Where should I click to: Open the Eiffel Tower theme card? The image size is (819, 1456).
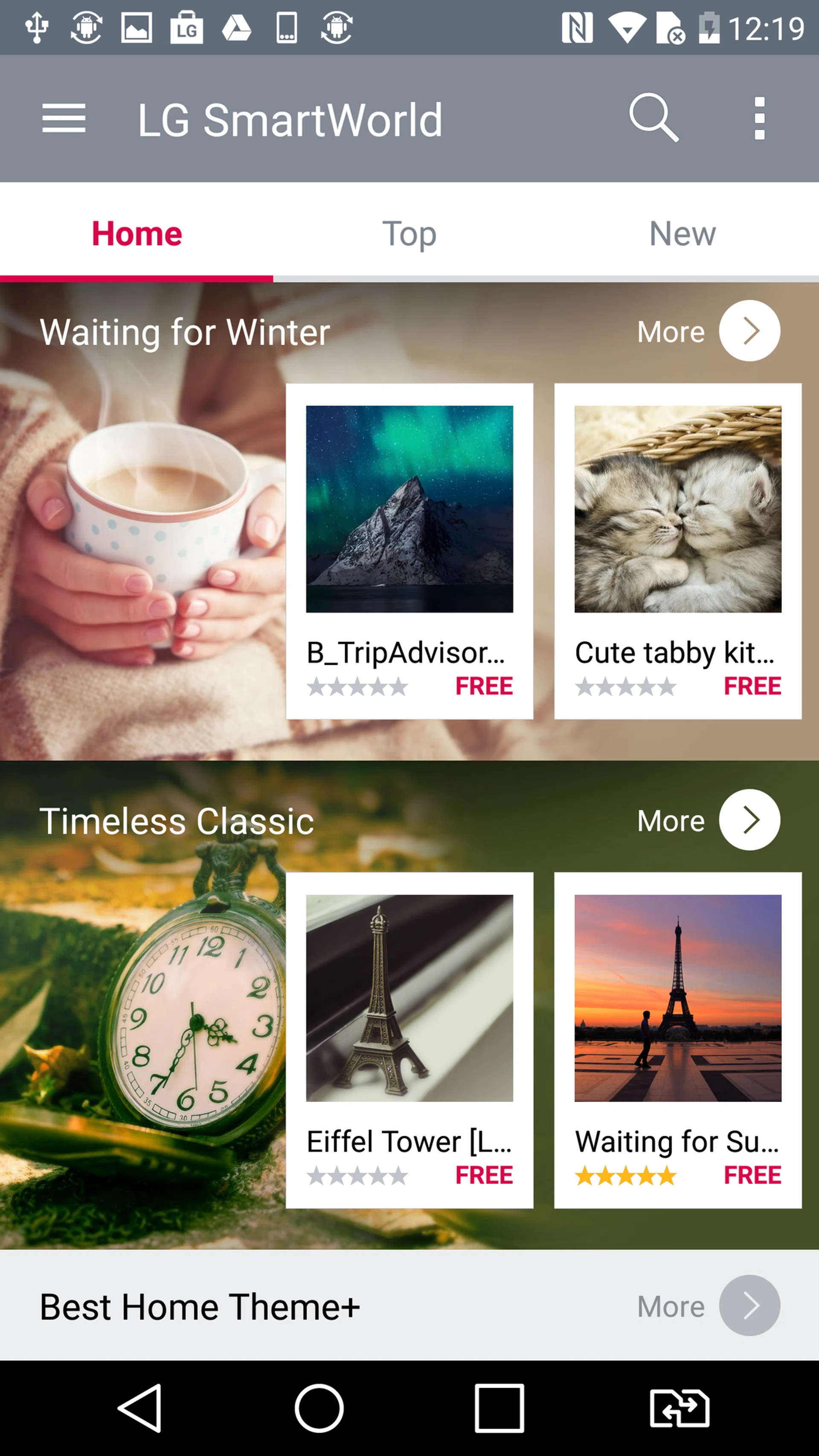pyautogui.click(x=409, y=1040)
